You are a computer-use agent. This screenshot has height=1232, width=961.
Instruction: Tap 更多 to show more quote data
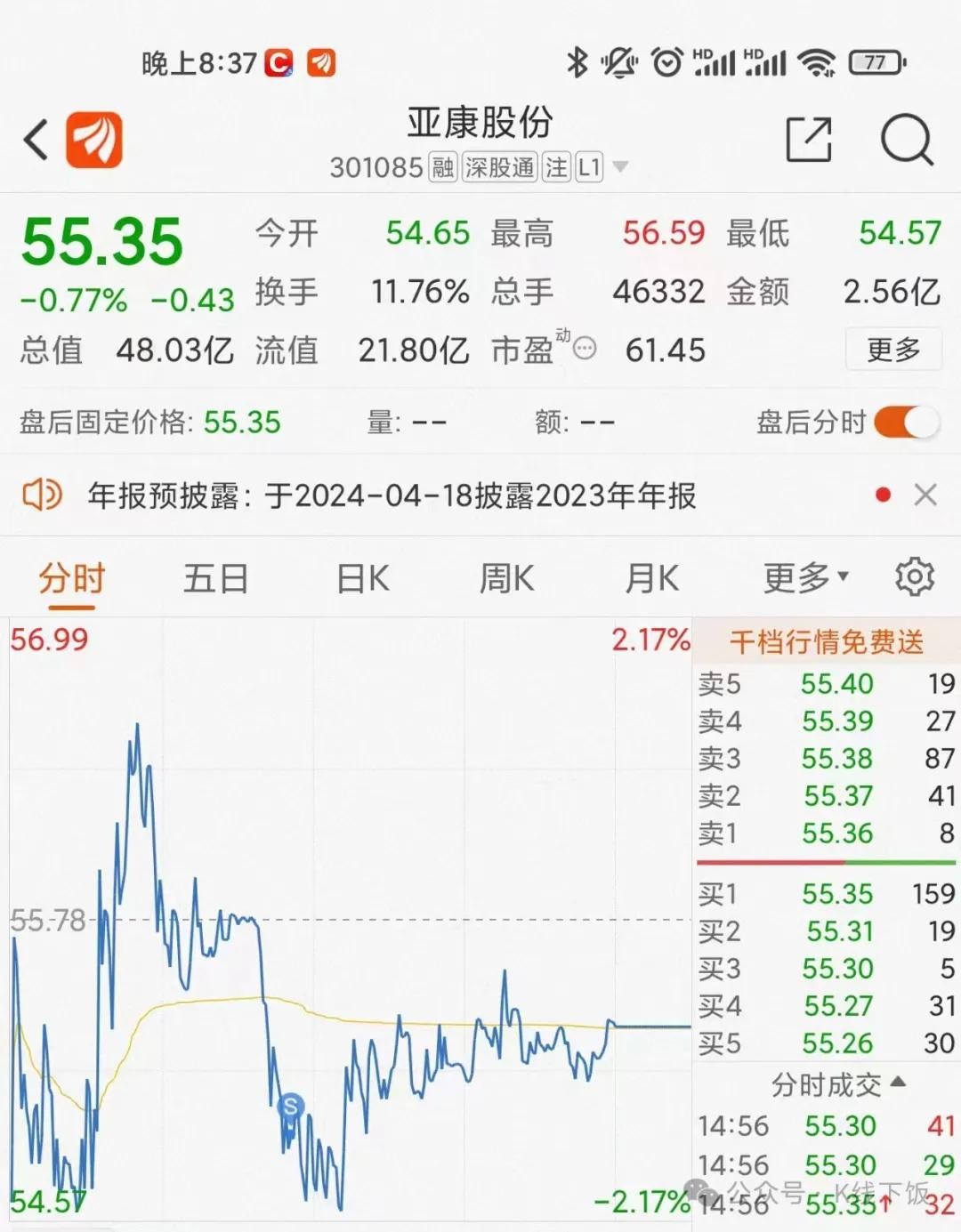pos(892,350)
